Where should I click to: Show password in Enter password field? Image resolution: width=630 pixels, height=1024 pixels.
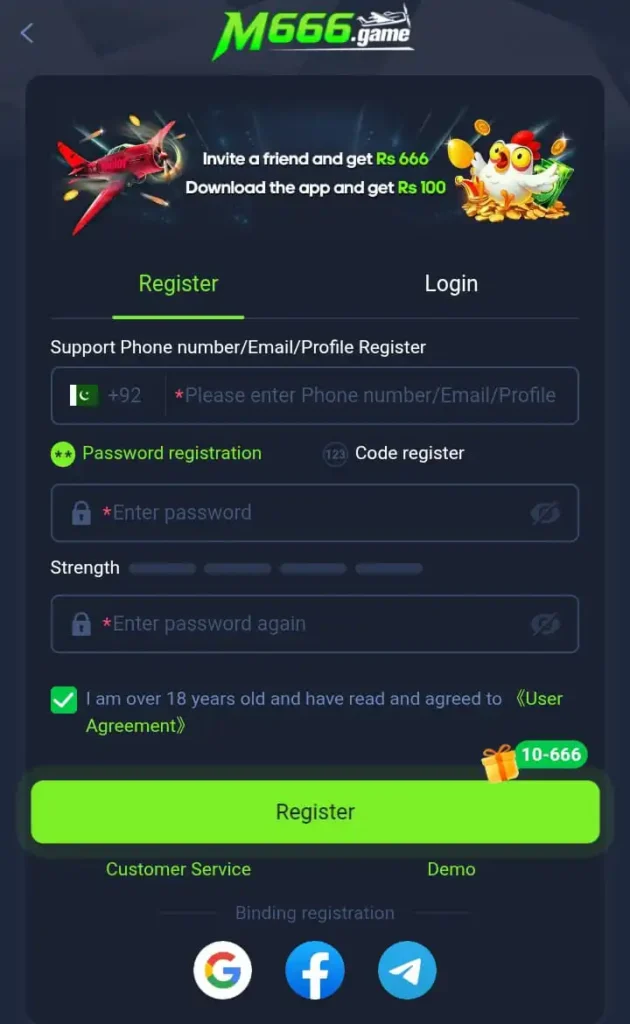click(545, 513)
